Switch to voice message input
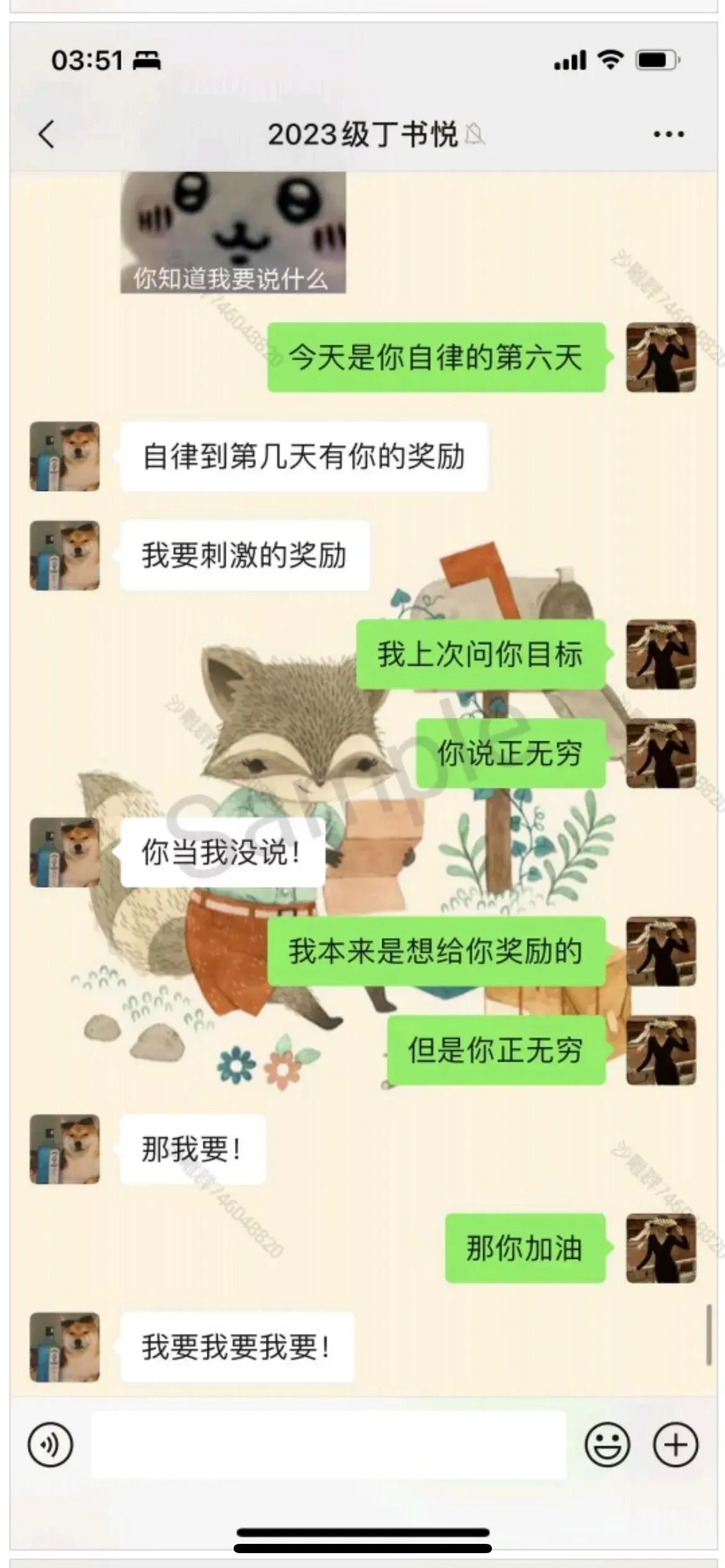Screen dimensions: 725x1568 (x=50, y=1445)
